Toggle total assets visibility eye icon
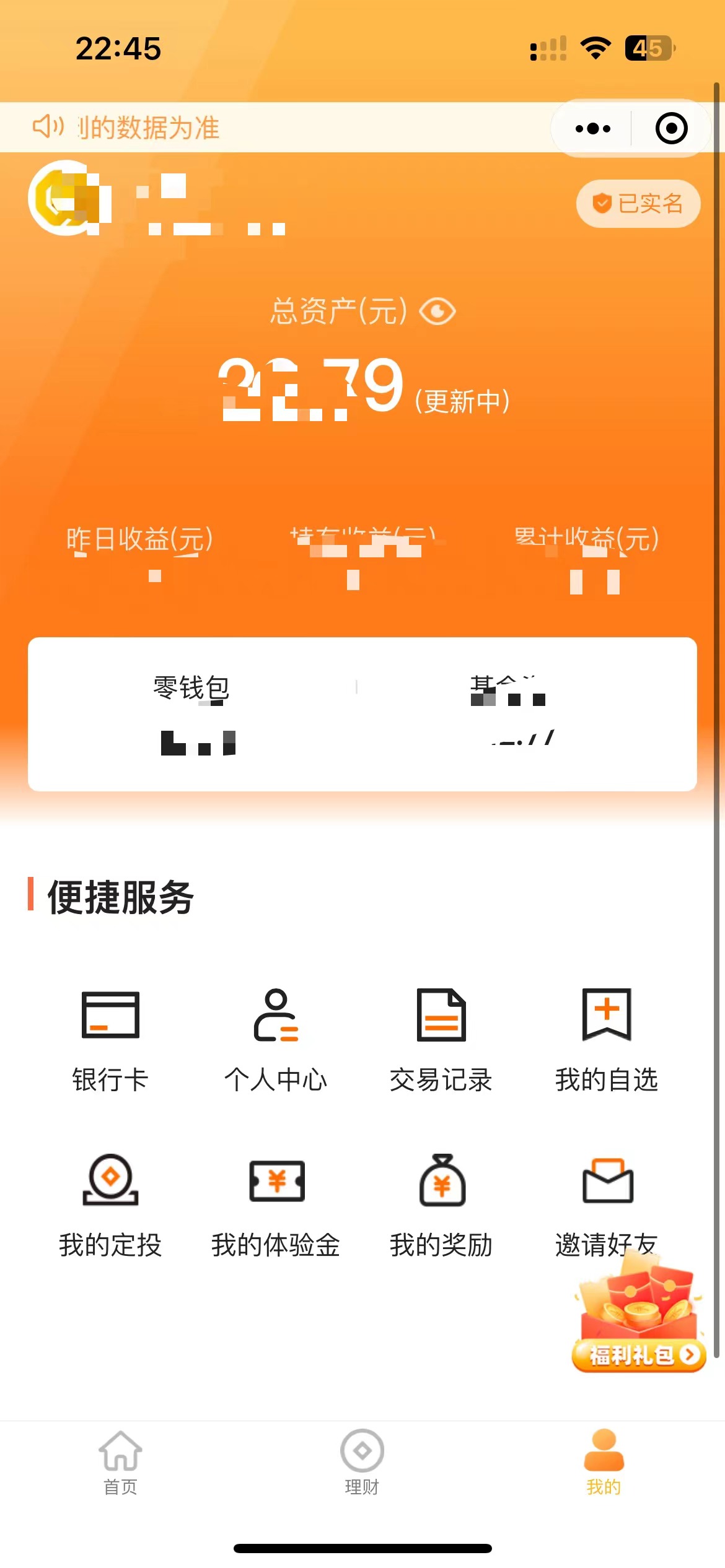Image resolution: width=725 pixels, height=1568 pixels. click(x=437, y=311)
